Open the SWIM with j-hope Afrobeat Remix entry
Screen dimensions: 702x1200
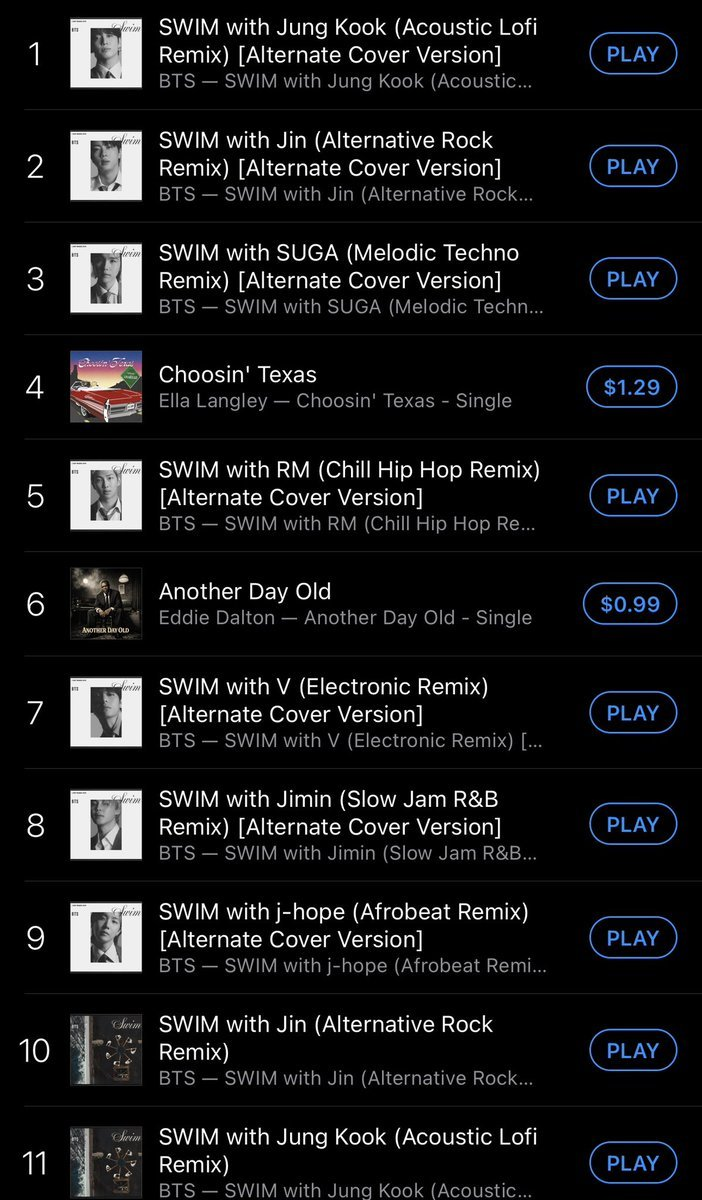343,925
